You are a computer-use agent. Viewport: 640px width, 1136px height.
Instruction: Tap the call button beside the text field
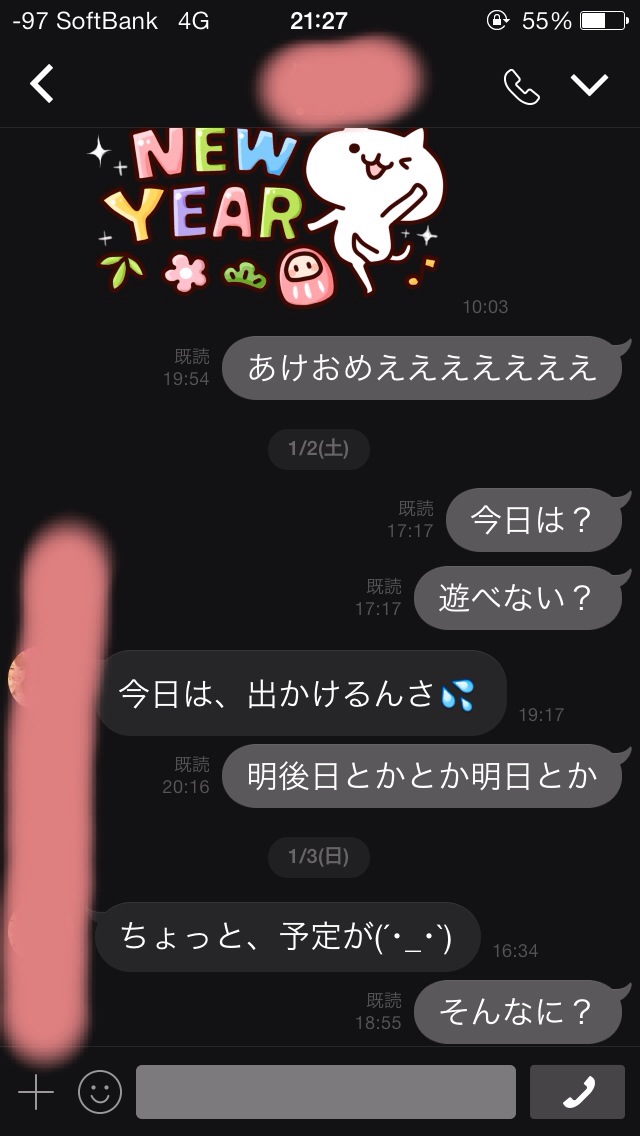(577, 1092)
